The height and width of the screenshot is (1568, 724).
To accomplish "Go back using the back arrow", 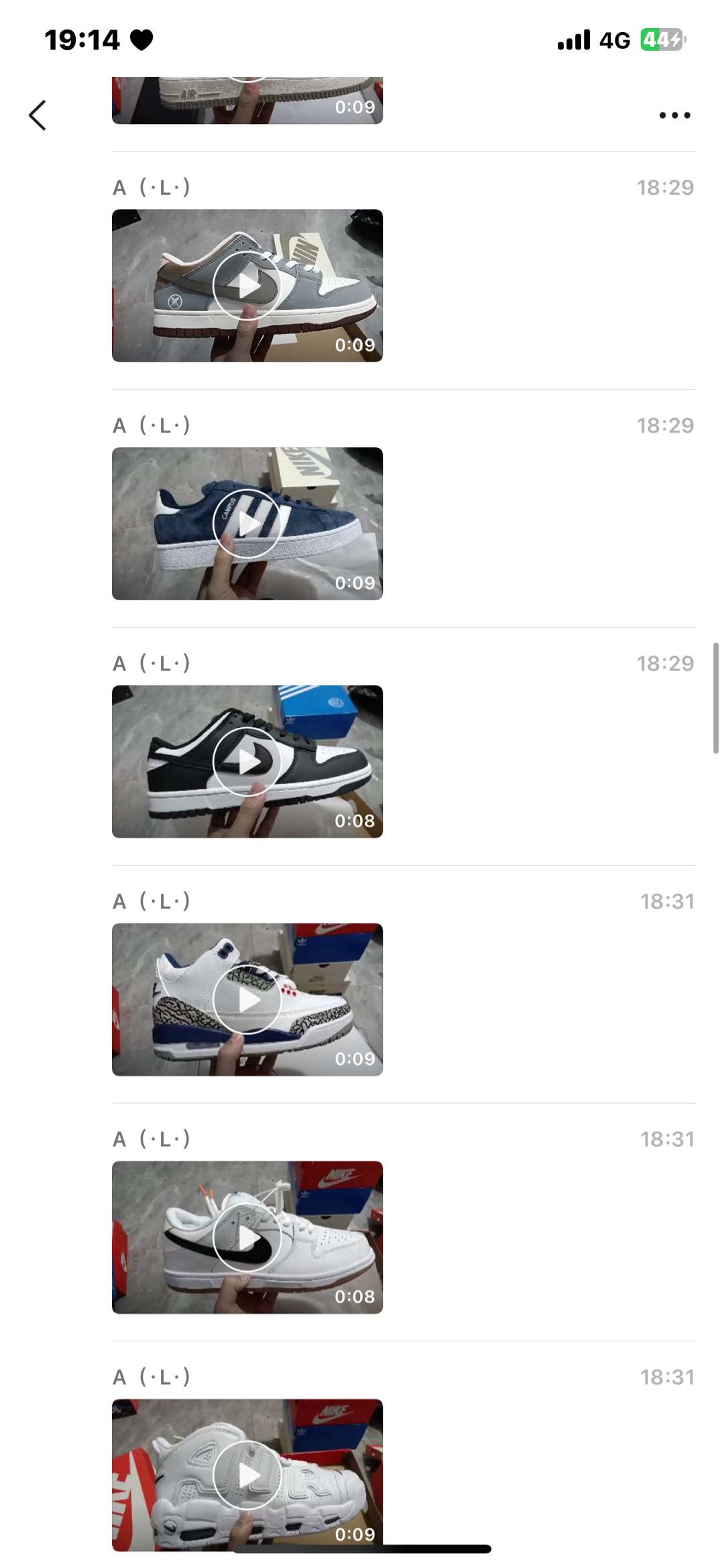I will coord(38,115).
